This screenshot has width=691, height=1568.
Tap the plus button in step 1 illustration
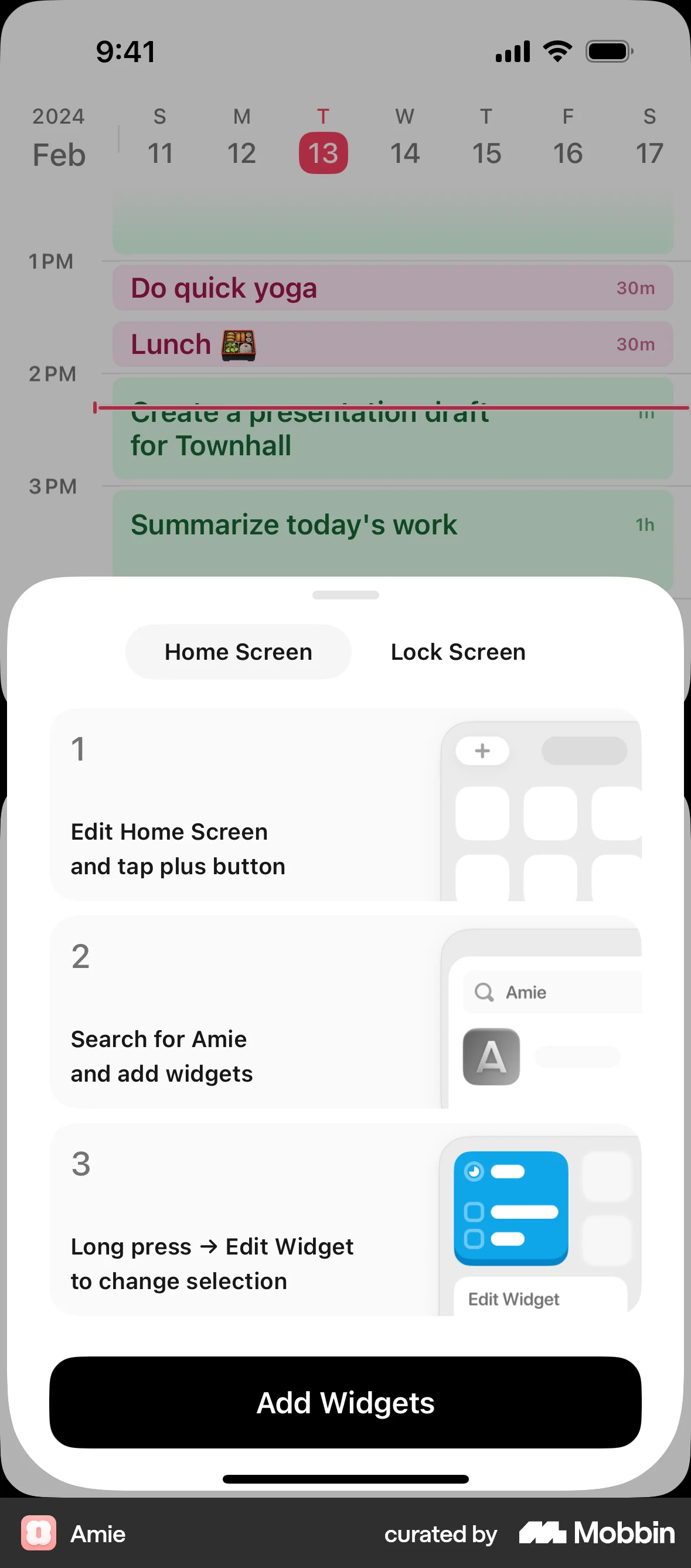(482, 751)
